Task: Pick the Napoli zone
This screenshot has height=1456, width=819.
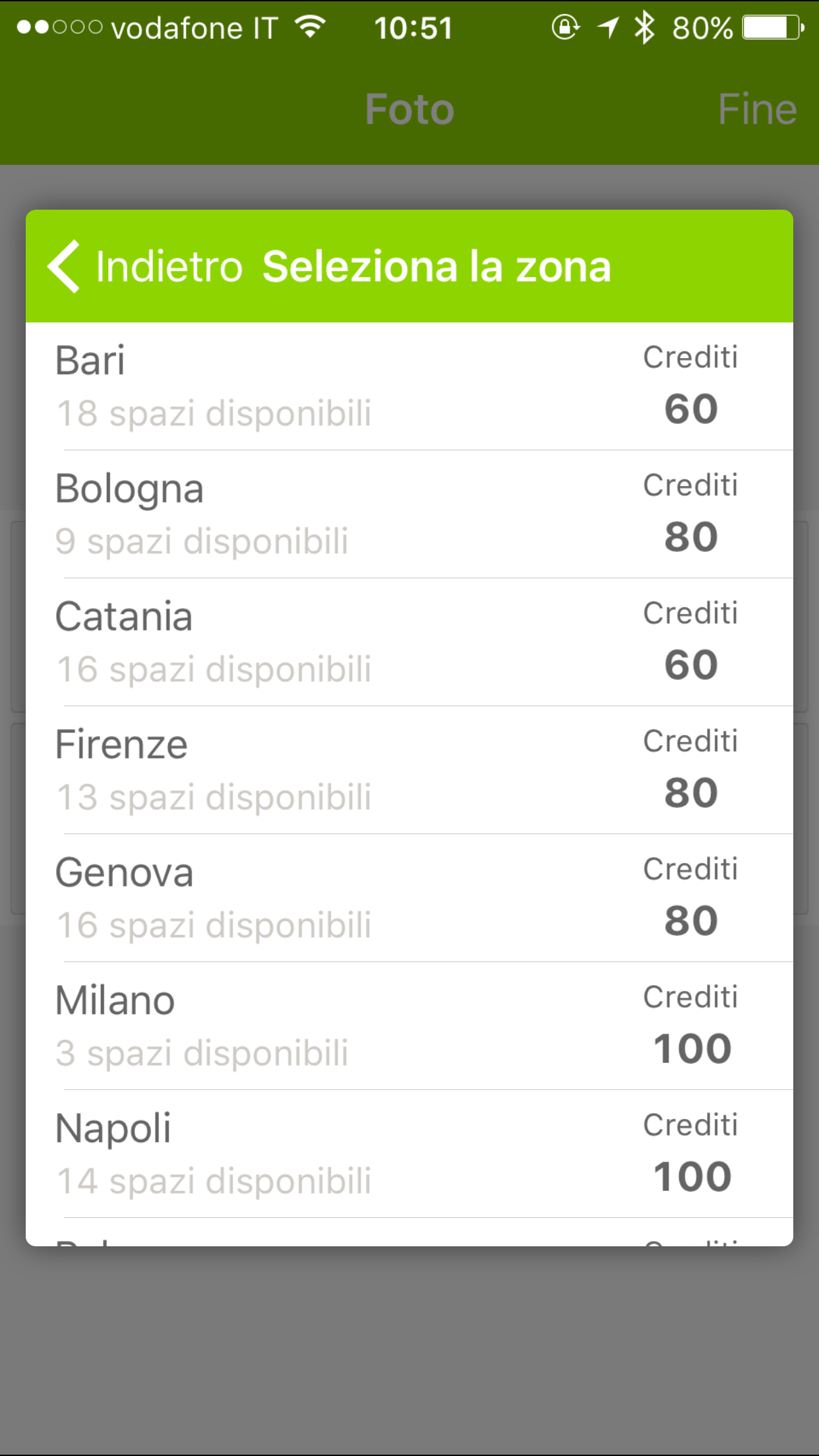Action: (409, 1154)
